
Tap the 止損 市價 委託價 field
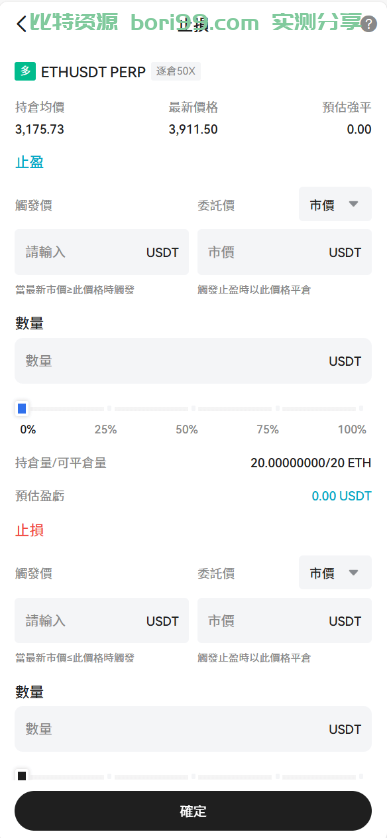pos(284,620)
